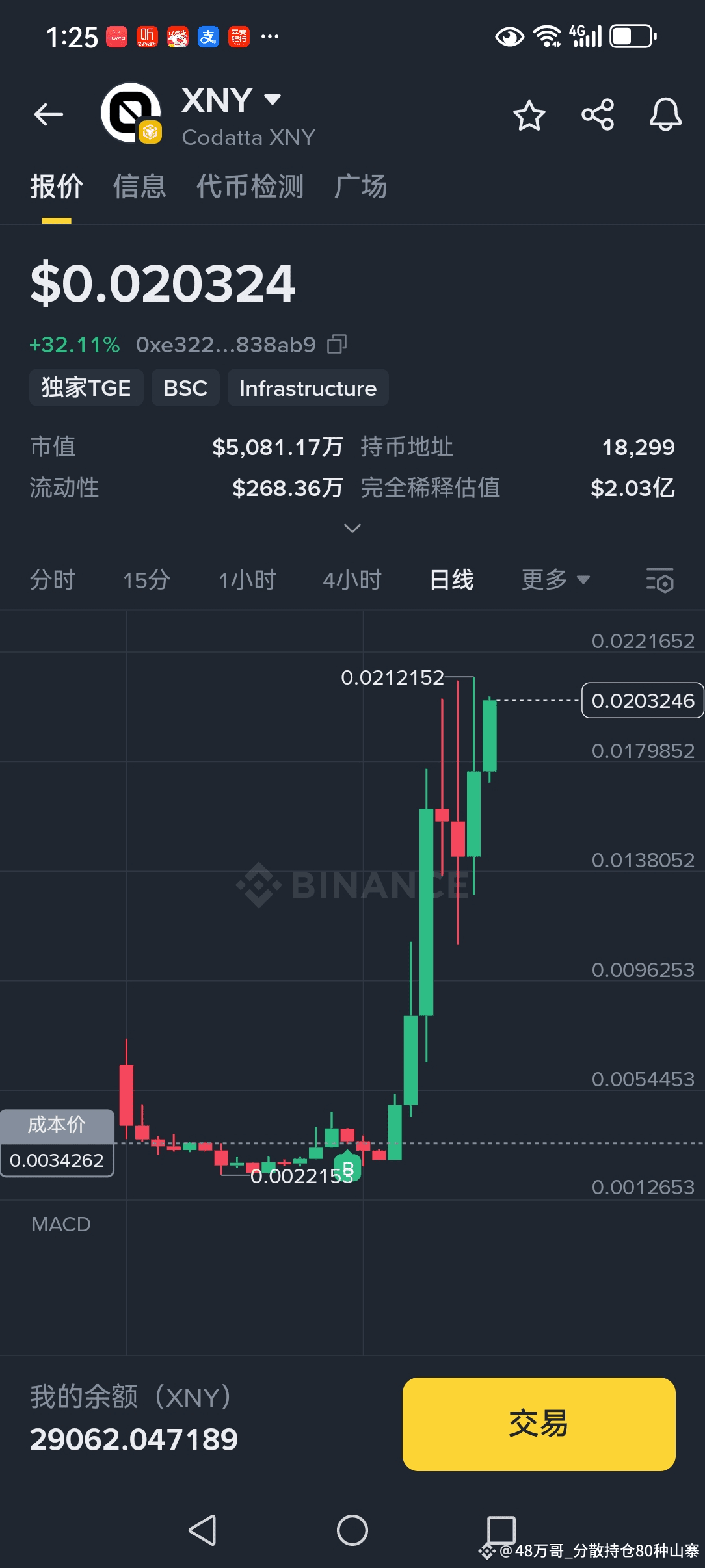Expand more market stats with the chevron
Screen dimensions: 705x1568
tap(352, 528)
